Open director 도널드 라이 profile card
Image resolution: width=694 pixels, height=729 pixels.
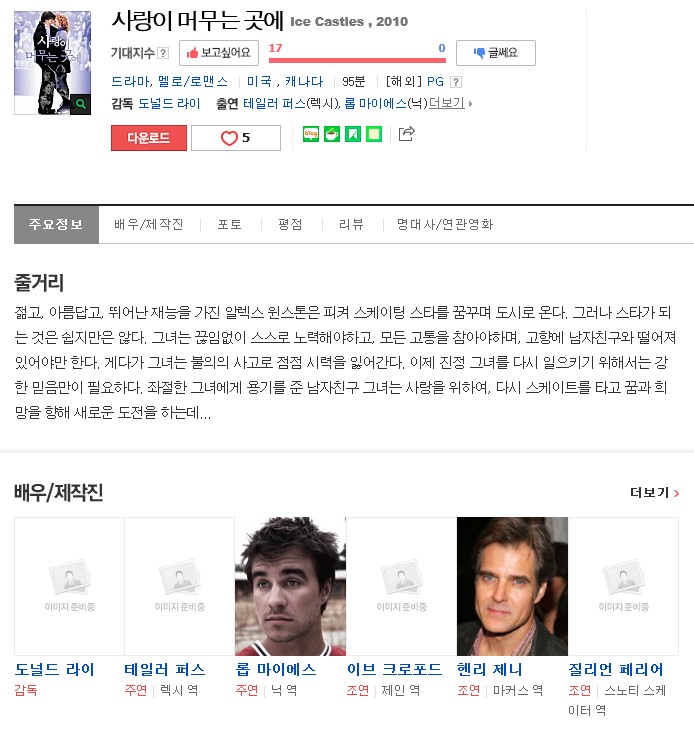pos(69,586)
